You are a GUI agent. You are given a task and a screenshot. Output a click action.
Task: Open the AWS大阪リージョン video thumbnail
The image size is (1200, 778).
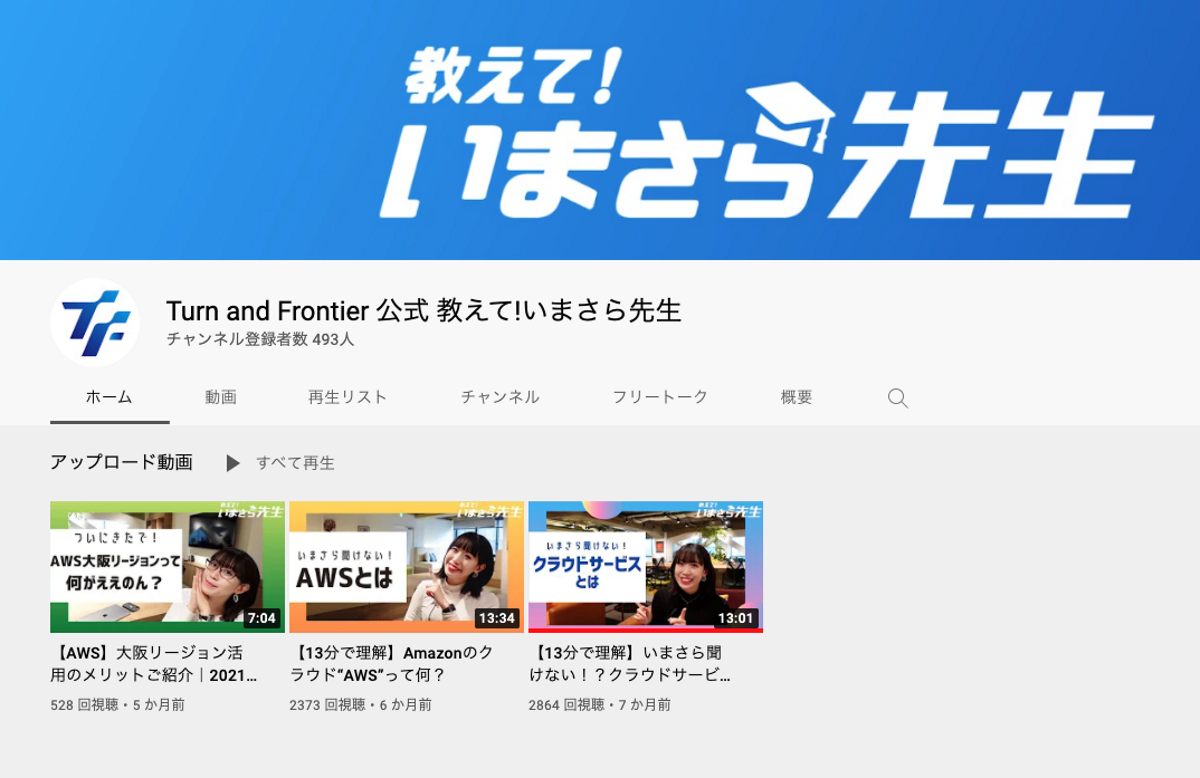[x=167, y=566]
